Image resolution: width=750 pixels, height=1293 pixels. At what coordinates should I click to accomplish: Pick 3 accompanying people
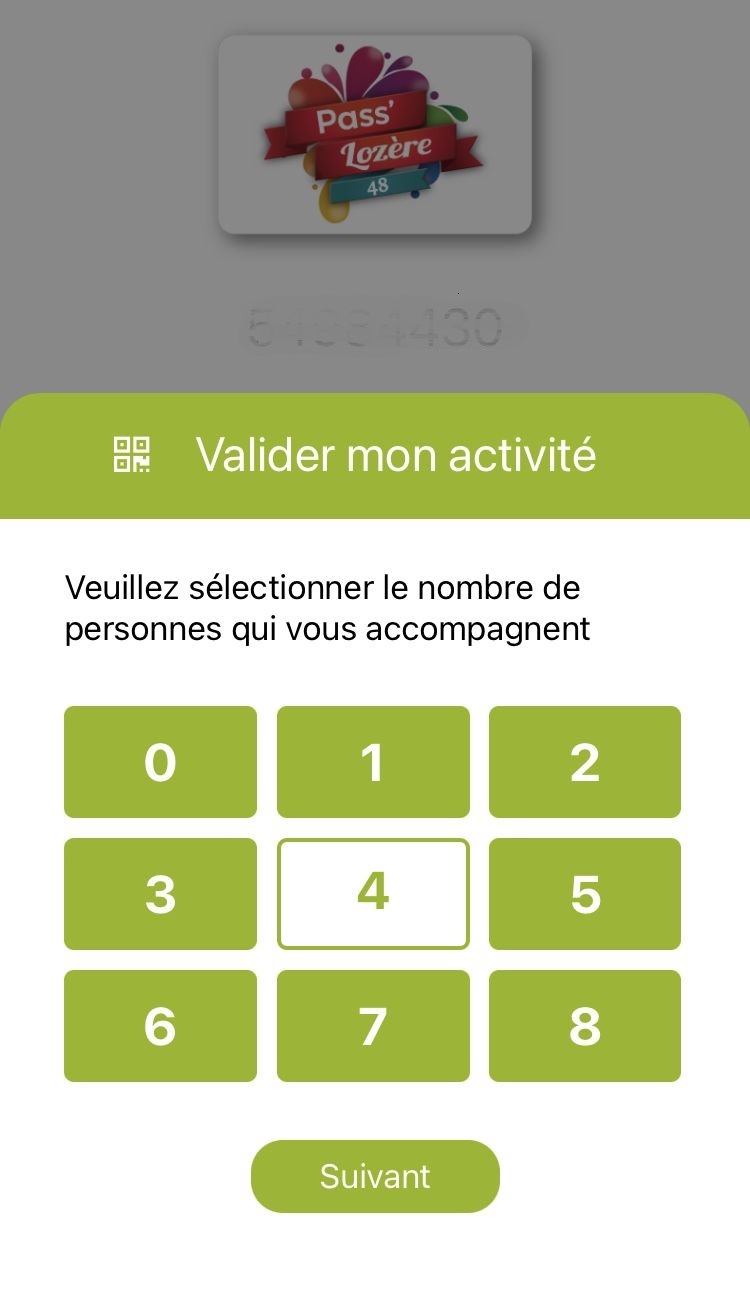(x=160, y=894)
